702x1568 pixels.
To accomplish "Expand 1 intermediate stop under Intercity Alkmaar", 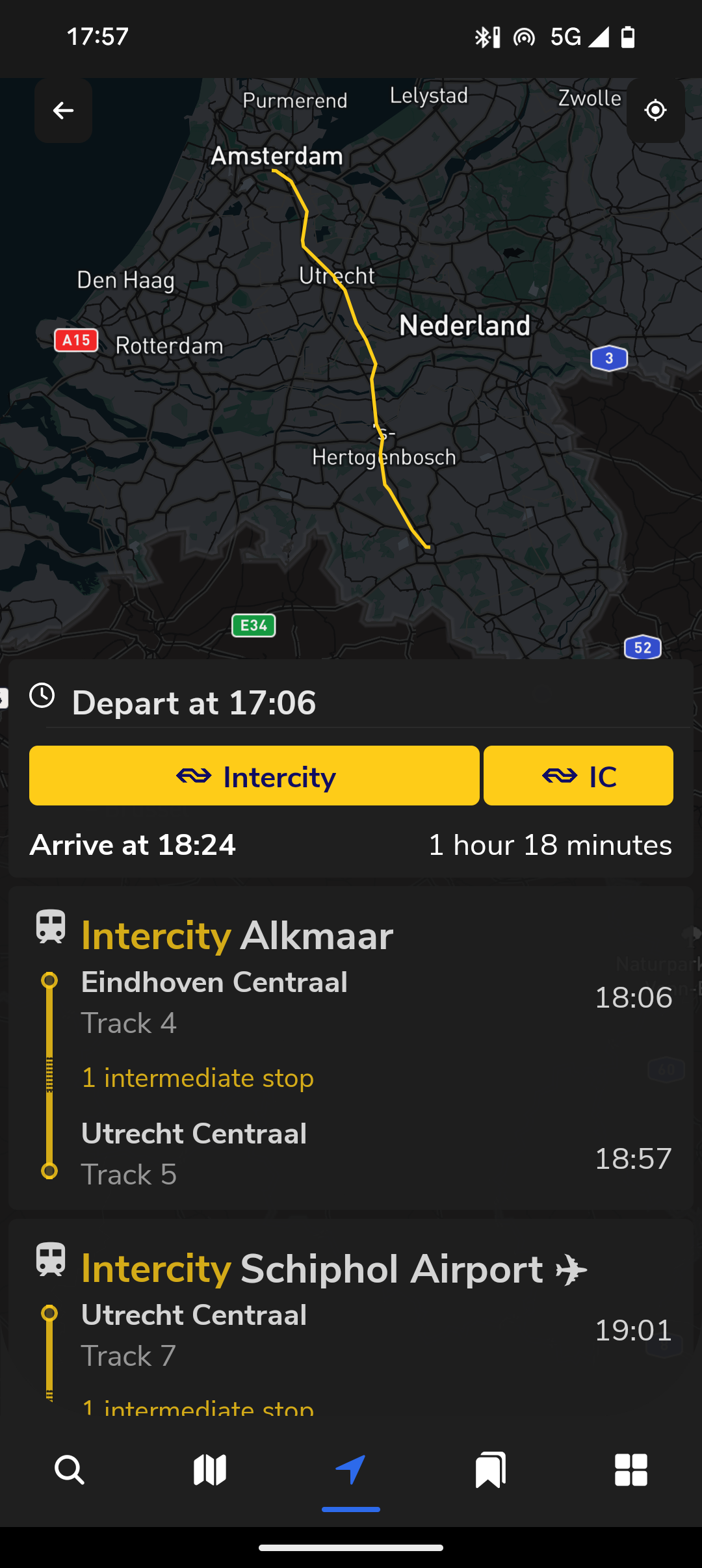I will pos(197,1077).
